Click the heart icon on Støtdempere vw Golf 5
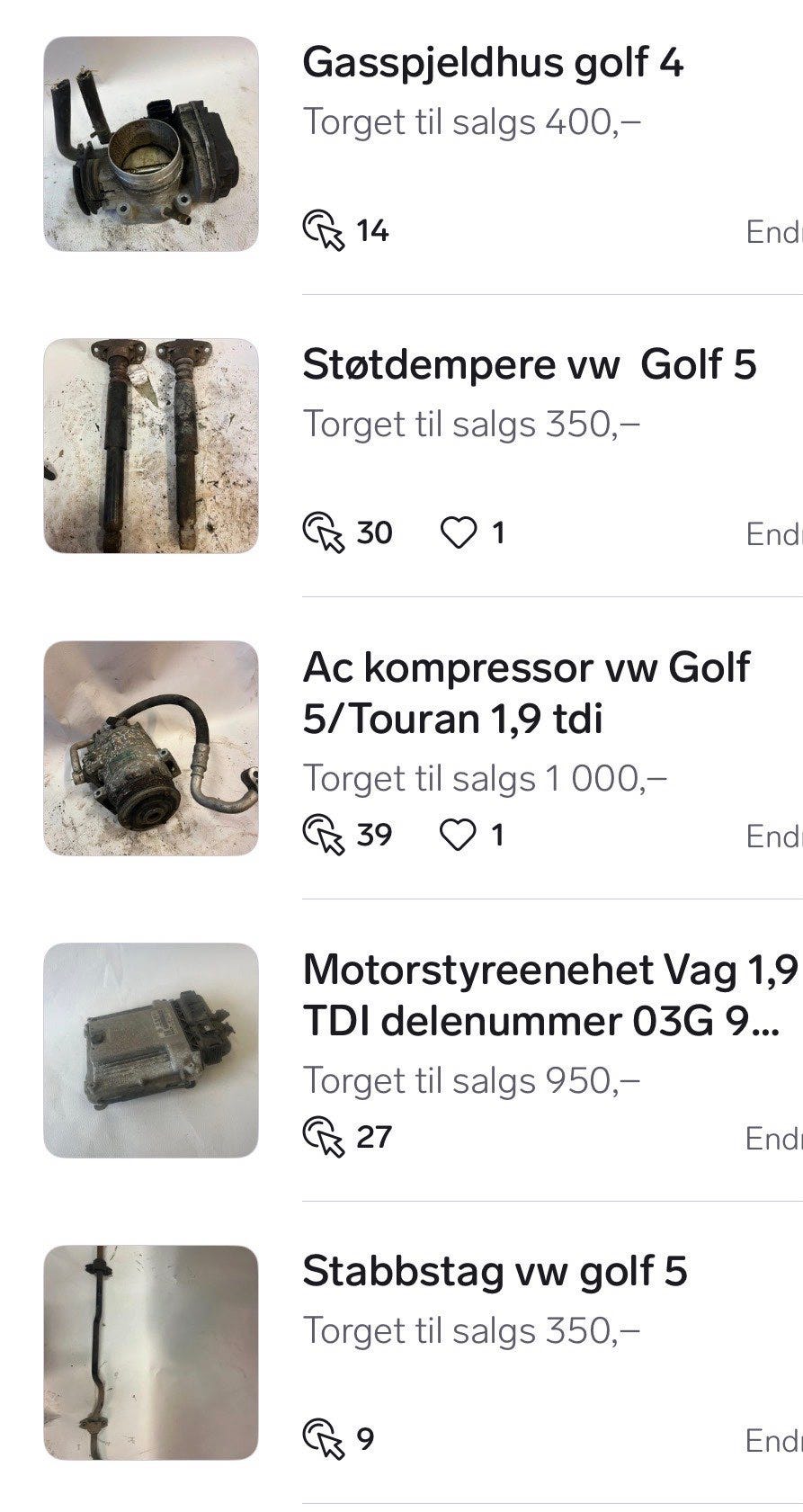803x1512 pixels. pos(460,532)
